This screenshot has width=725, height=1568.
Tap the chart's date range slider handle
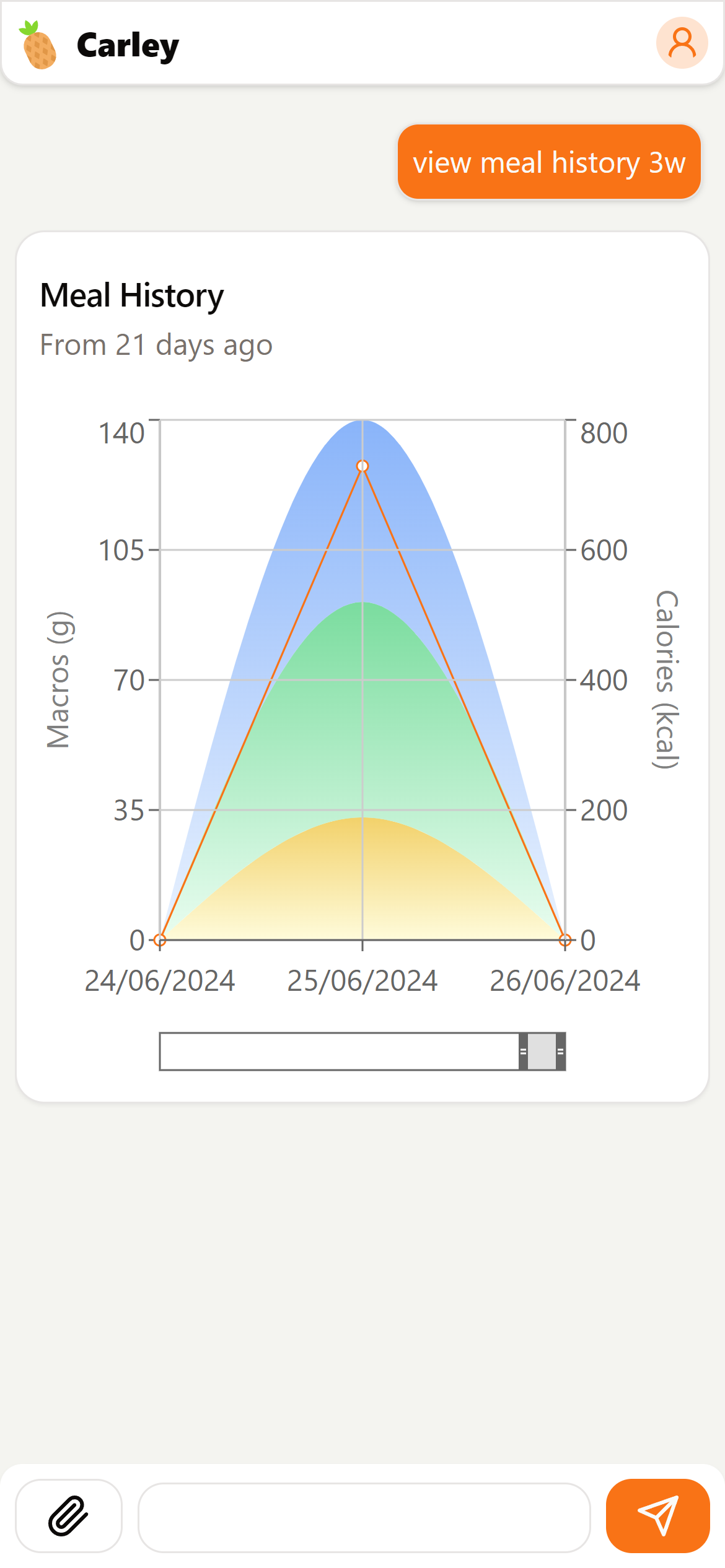coord(542,1051)
